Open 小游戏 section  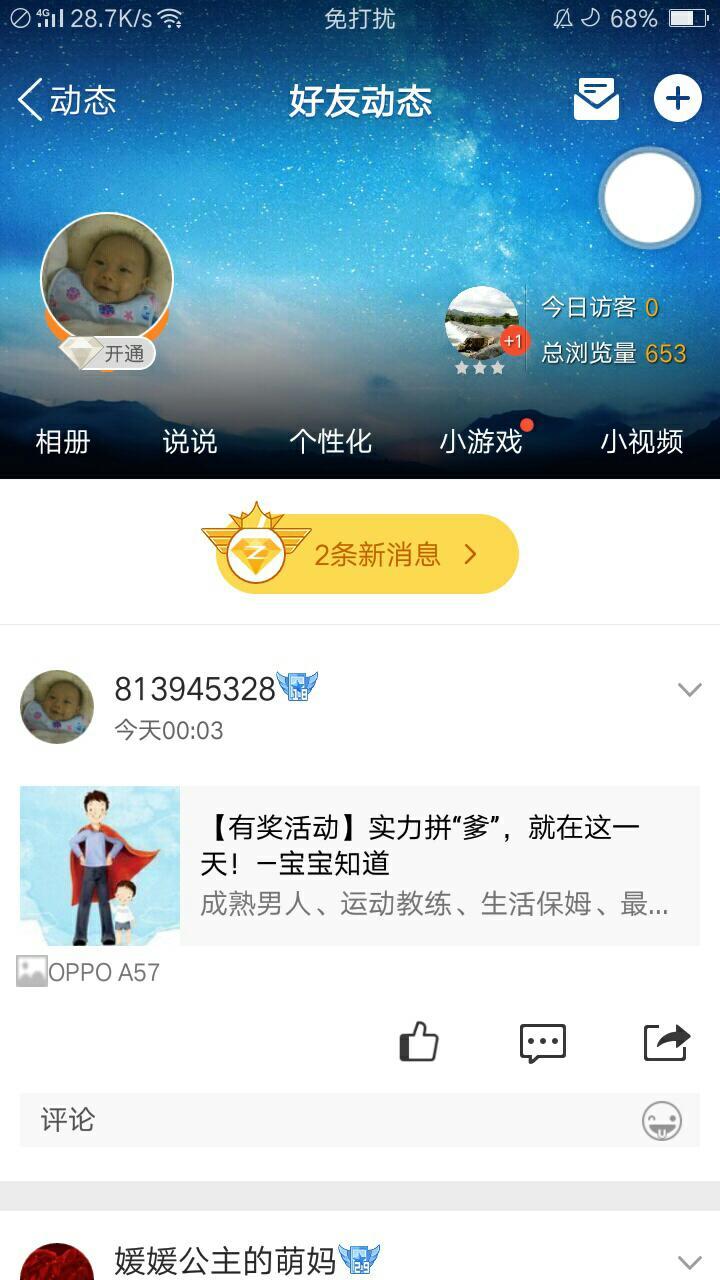[481, 441]
